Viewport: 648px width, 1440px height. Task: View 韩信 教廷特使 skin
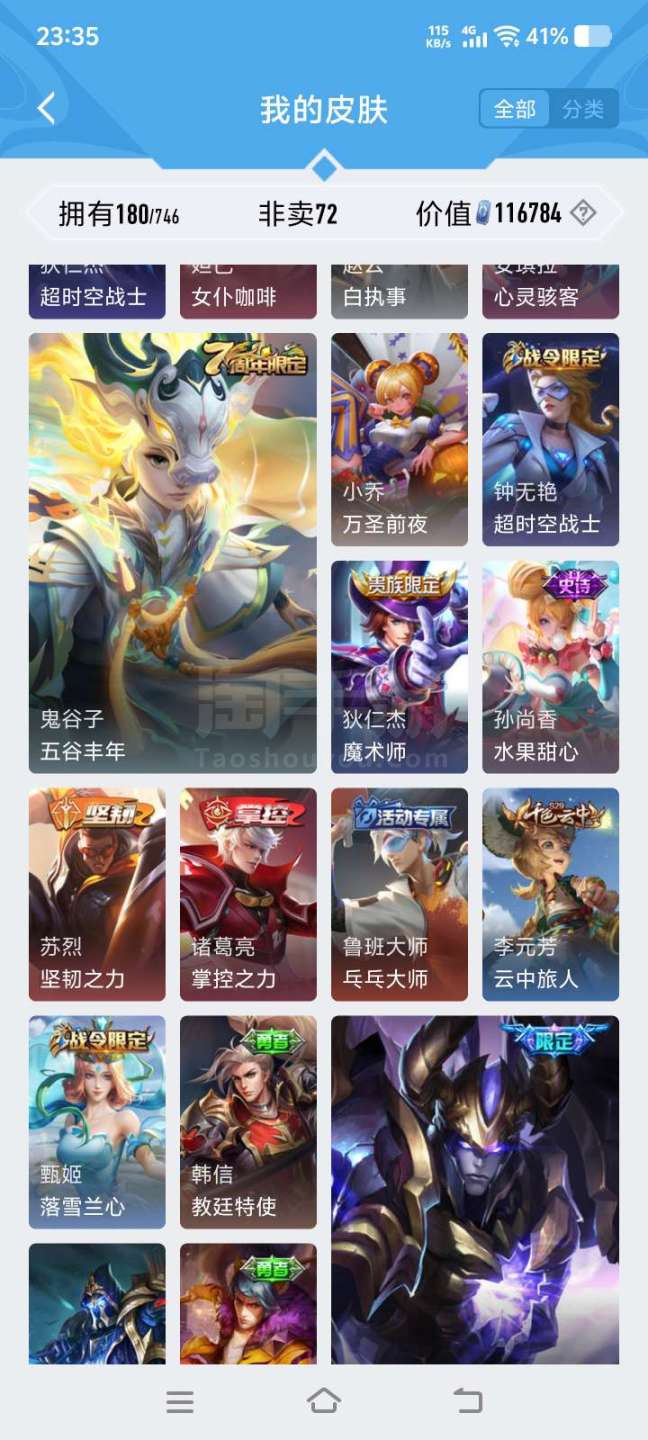click(248, 1121)
